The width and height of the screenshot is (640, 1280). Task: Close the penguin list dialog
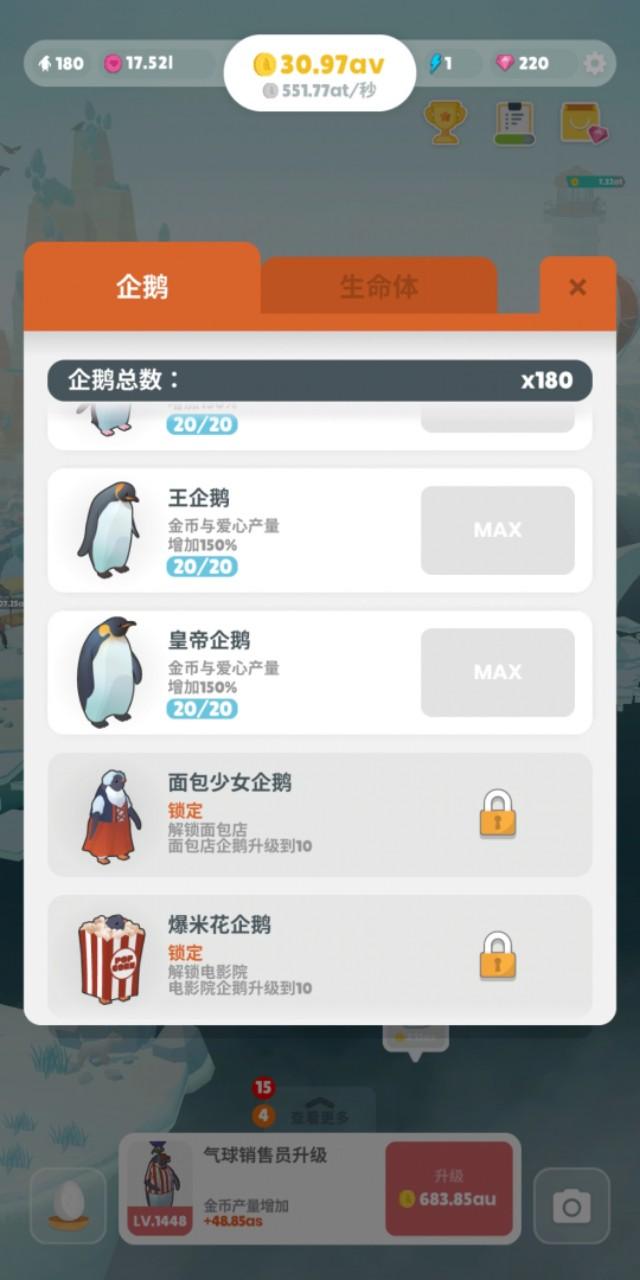pos(577,288)
